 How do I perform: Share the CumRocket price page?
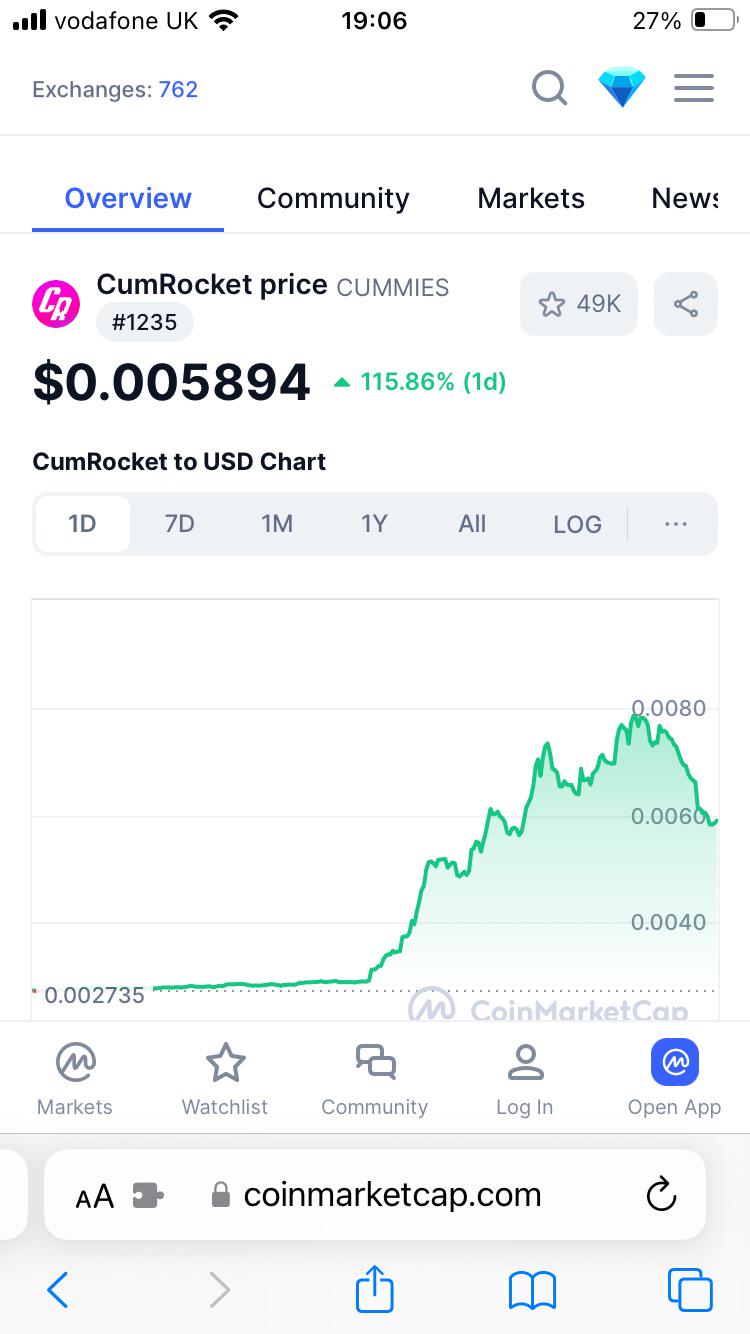686,304
